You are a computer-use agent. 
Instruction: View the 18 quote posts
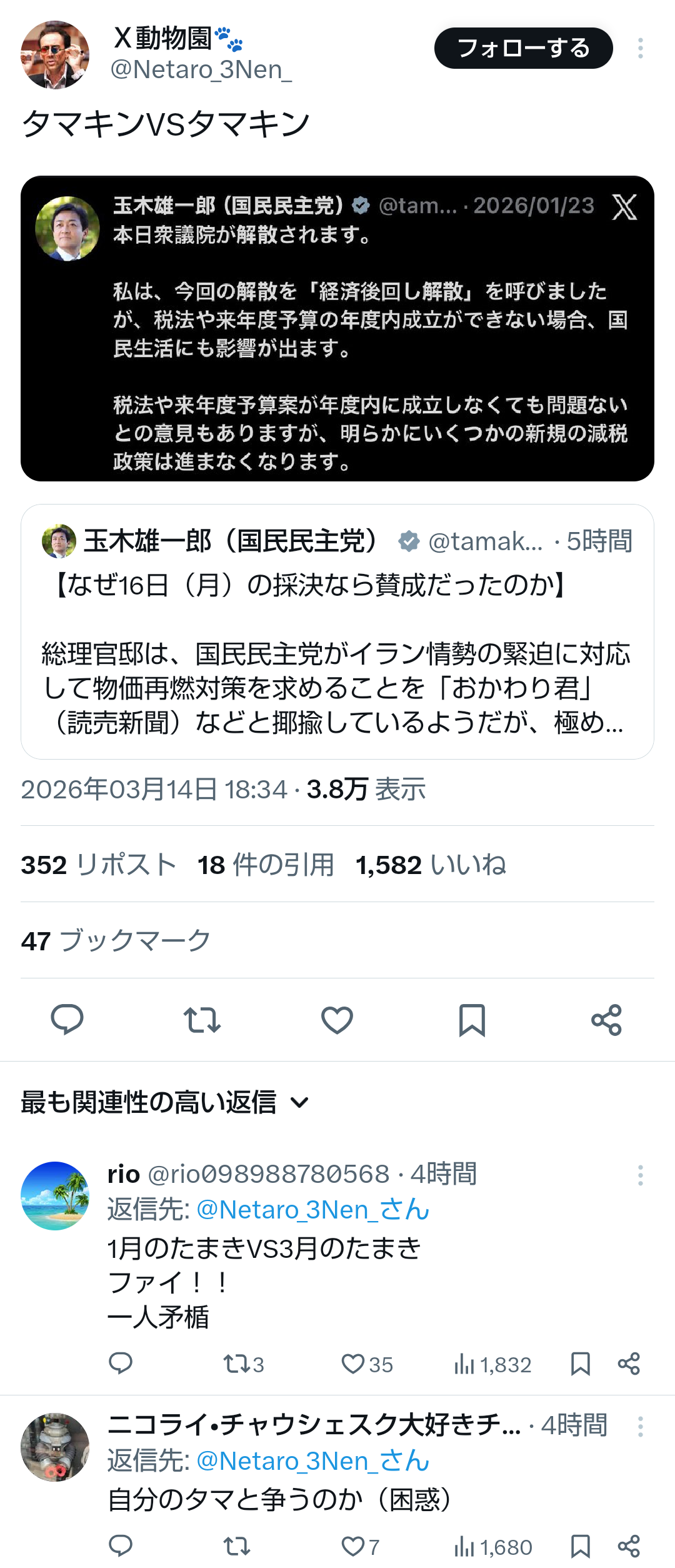(x=265, y=865)
